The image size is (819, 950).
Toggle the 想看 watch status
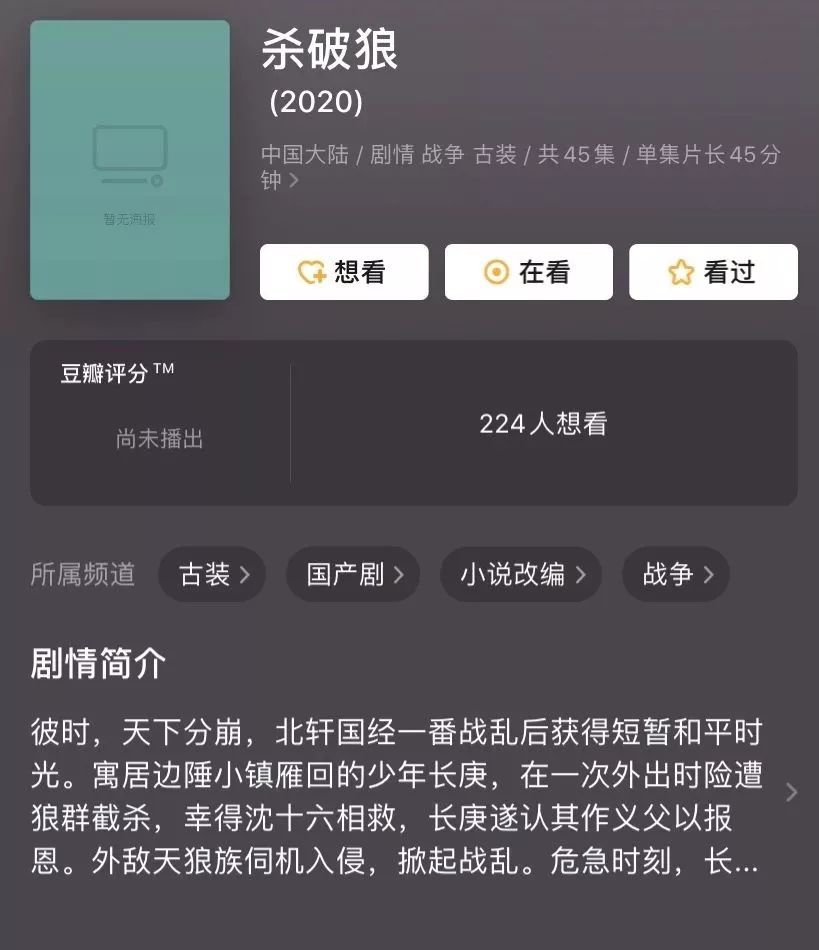(x=344, y=271)
